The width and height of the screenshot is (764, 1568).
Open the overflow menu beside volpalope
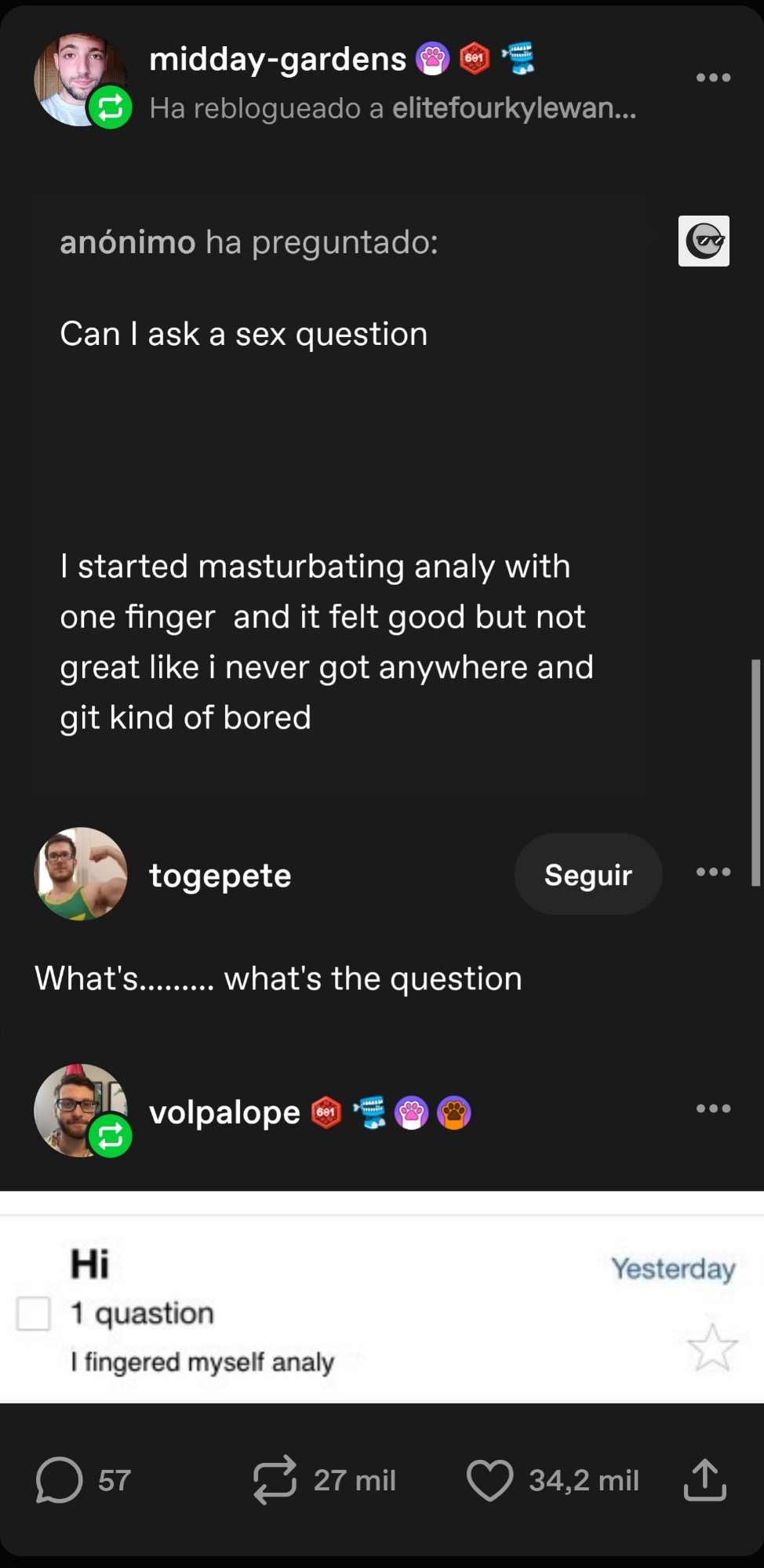pyautogui.click(x=713, y=1109)
